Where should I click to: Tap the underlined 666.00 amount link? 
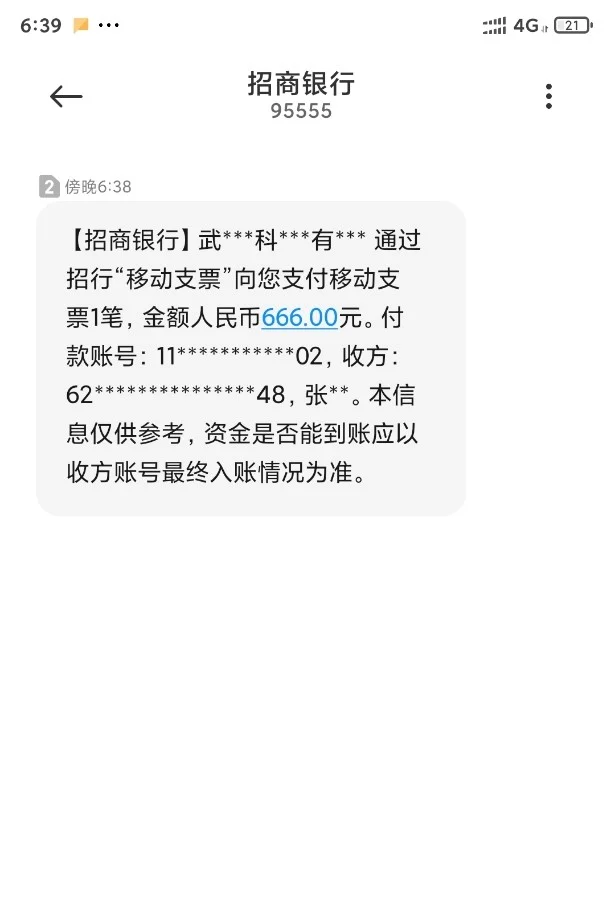[x=299, y=318]
